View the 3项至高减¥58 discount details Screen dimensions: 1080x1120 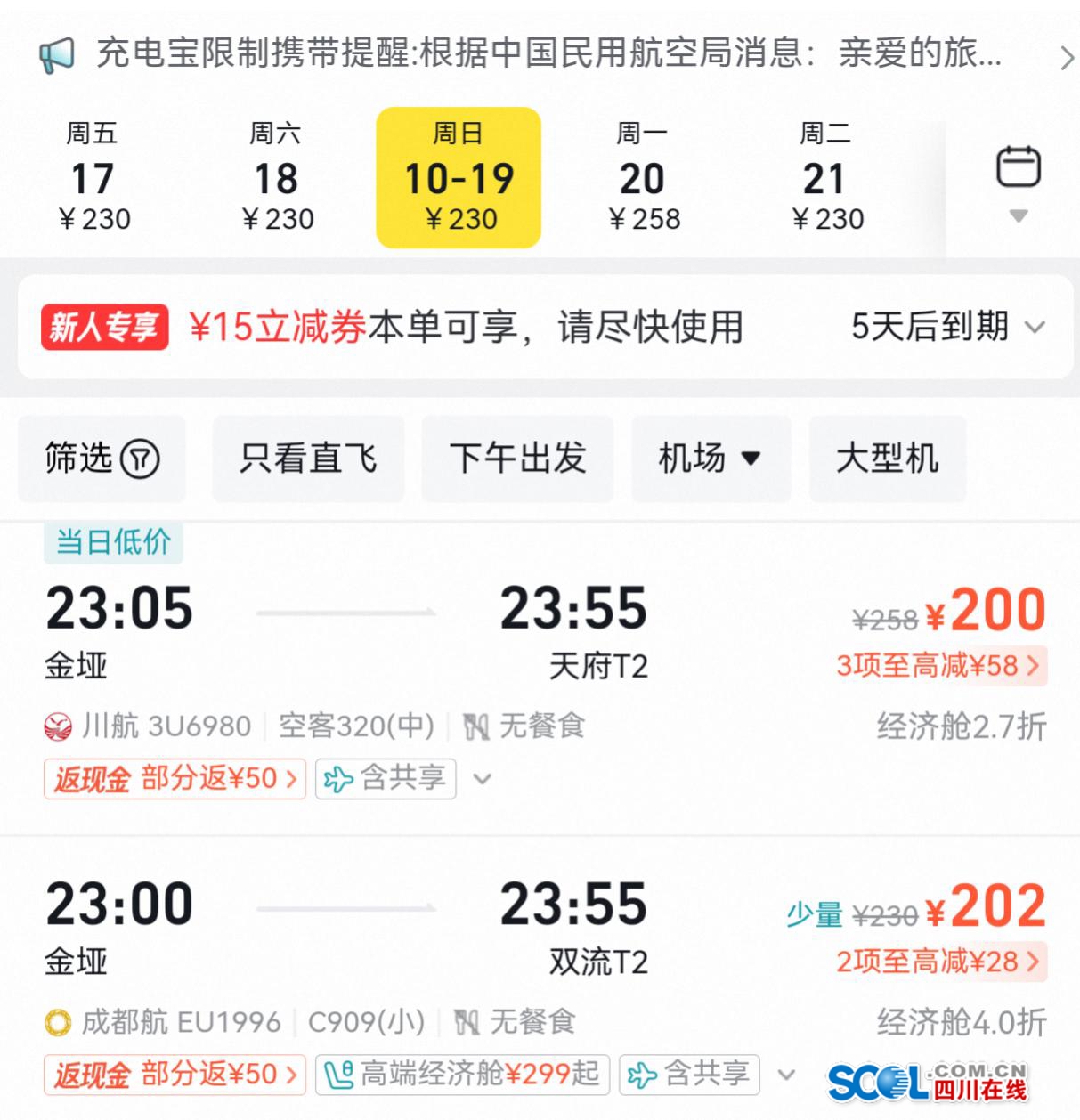[x=939, y=666]
